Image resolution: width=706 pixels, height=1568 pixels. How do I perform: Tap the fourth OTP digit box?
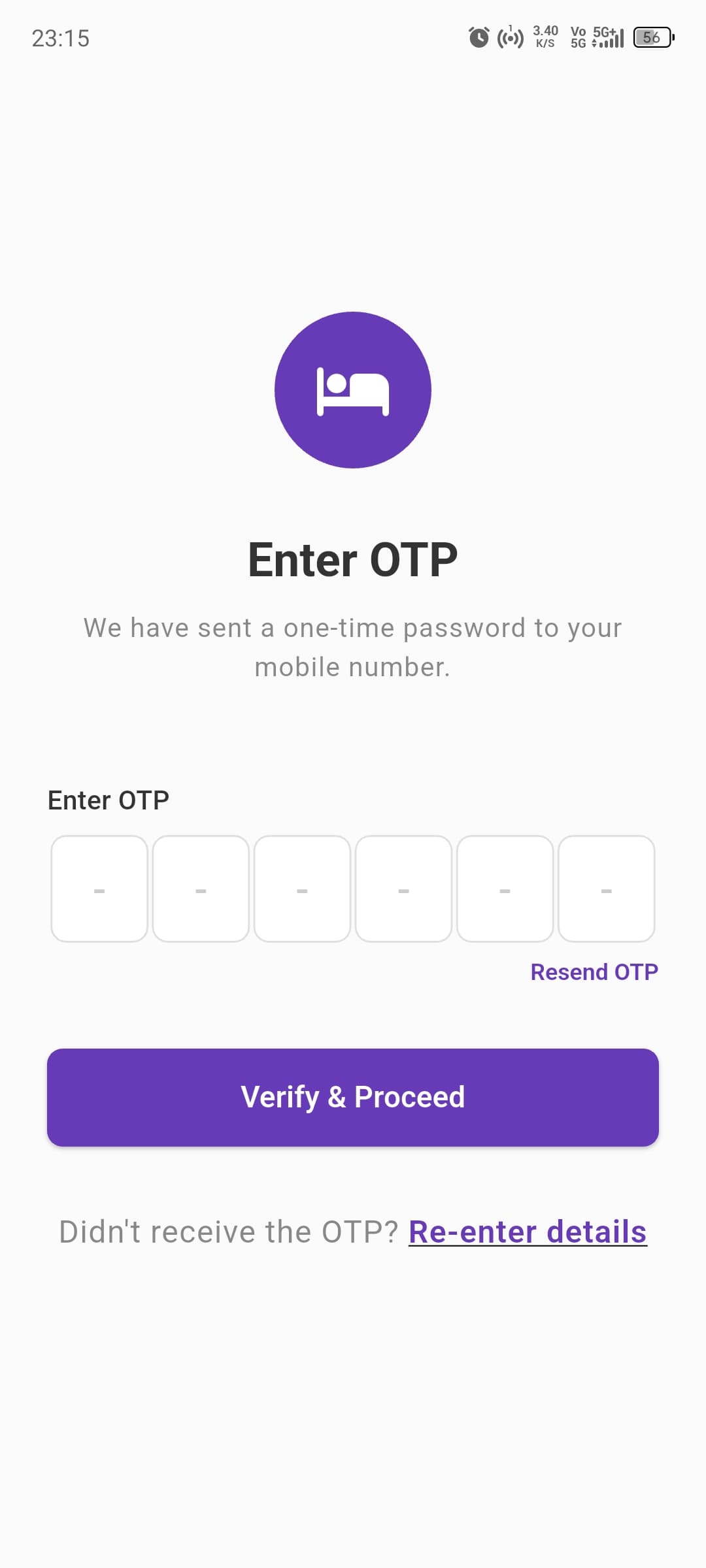(x=403, y=889)
